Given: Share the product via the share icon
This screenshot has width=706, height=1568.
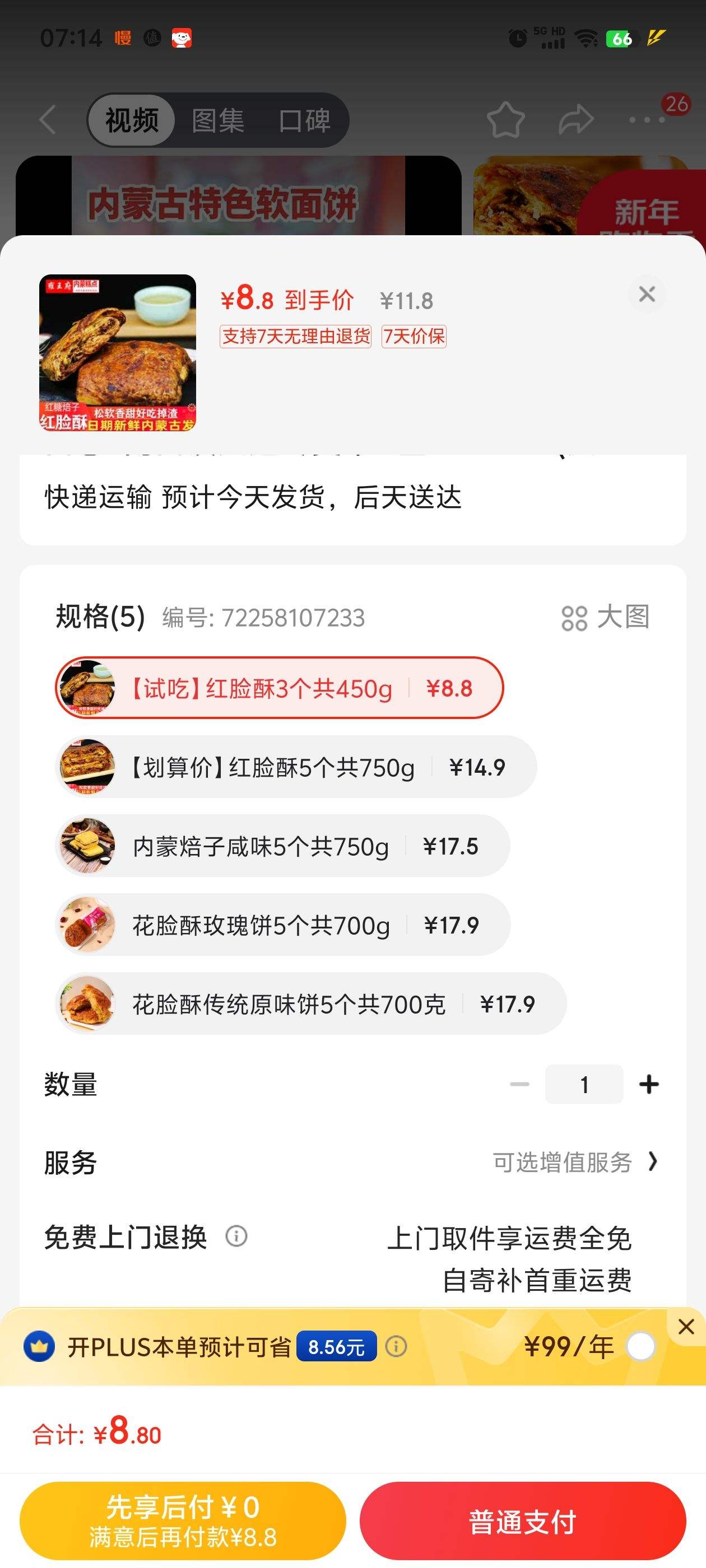Looking at the screenshot, I should coord(575,121).
